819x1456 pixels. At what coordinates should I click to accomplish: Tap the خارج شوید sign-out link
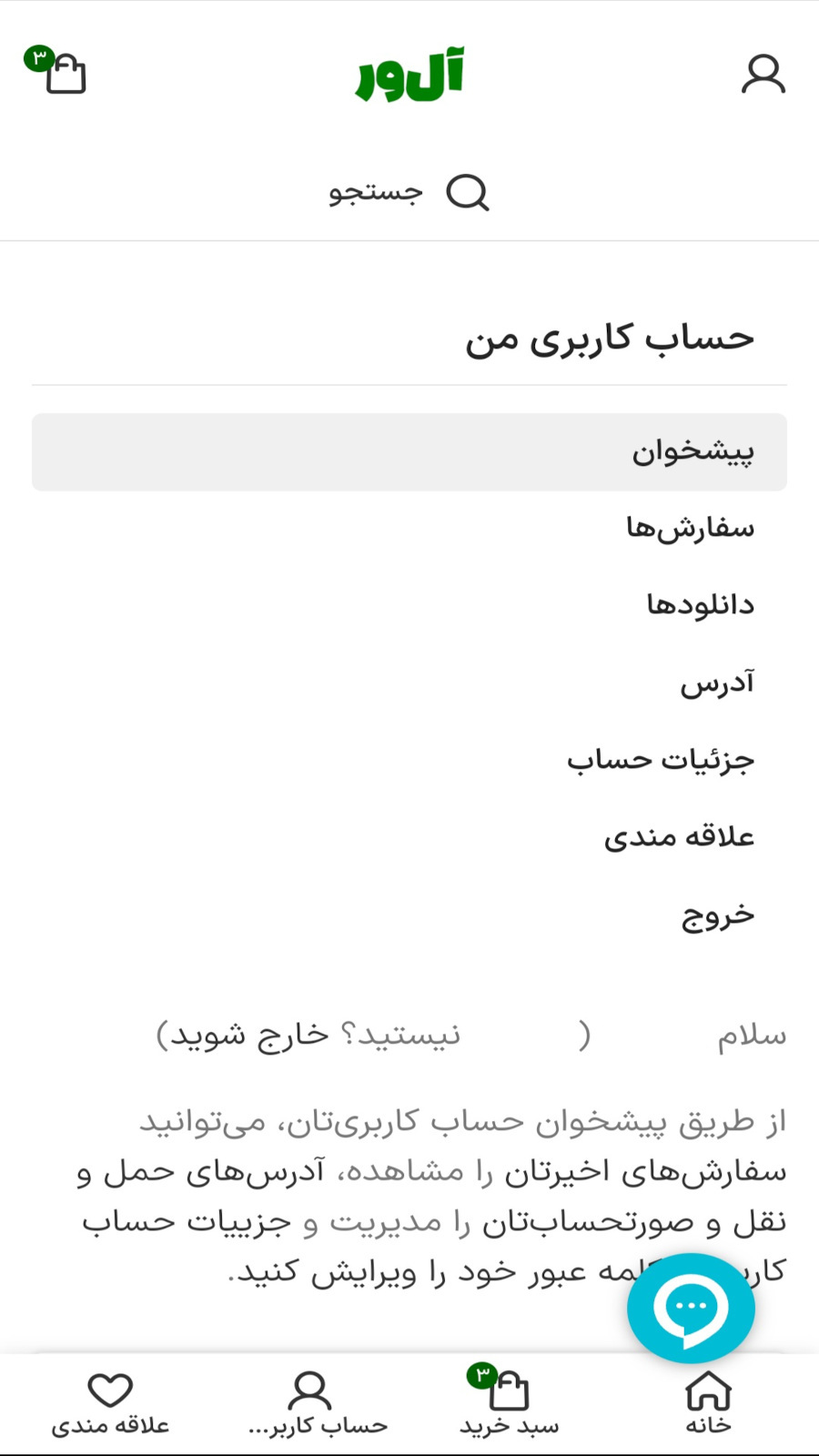point(250,1036)
